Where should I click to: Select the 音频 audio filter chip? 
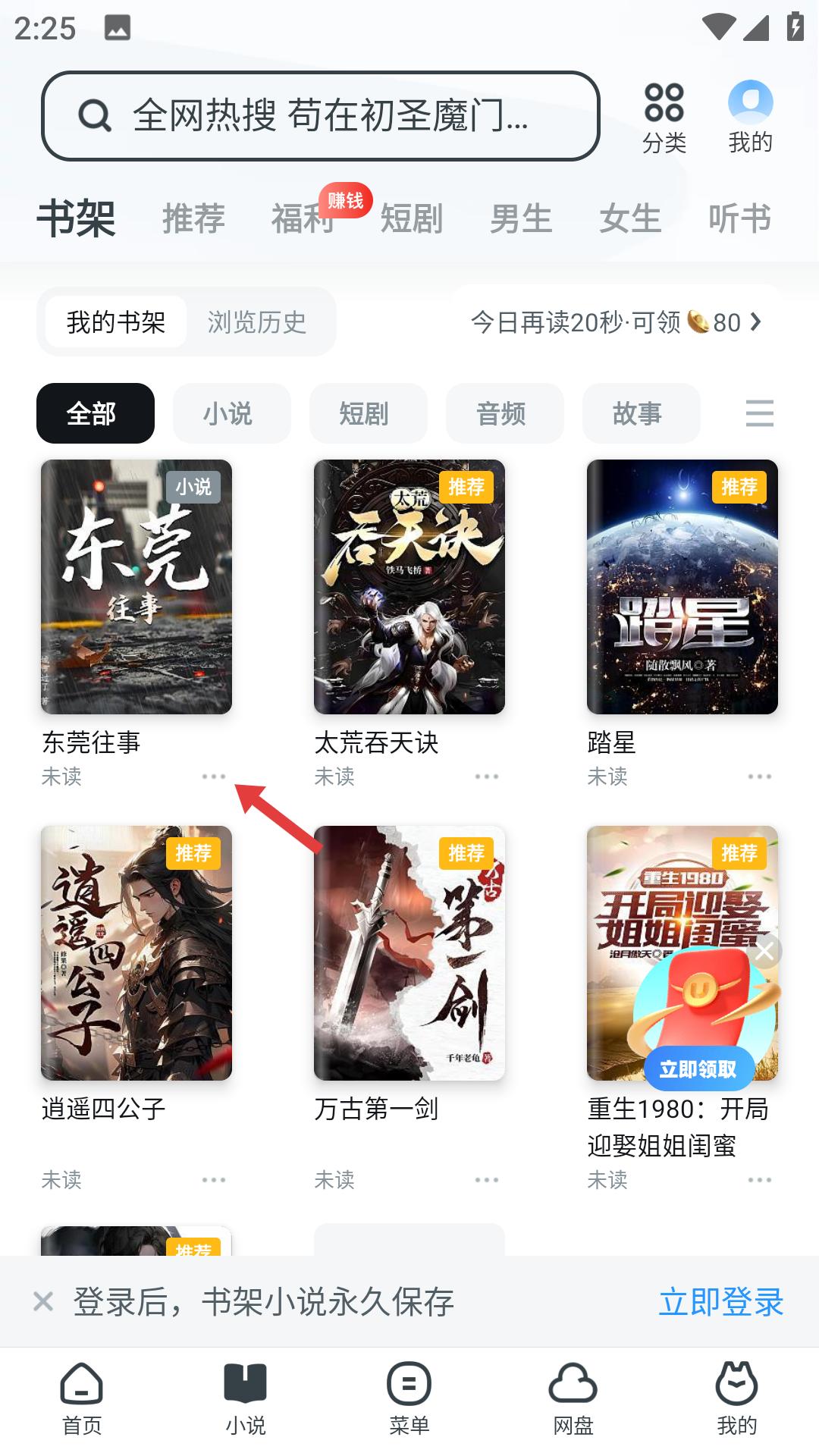point(504,413)
